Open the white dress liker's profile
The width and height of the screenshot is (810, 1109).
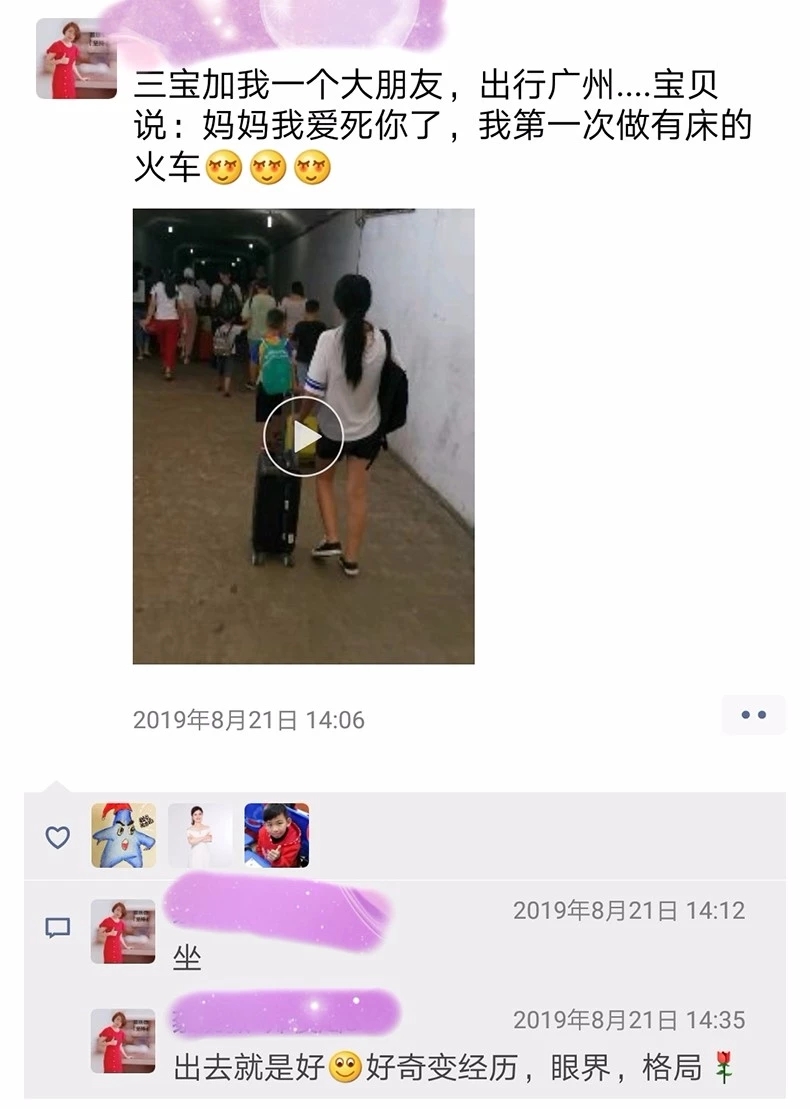pyautogui.click(x=200, y=835)
